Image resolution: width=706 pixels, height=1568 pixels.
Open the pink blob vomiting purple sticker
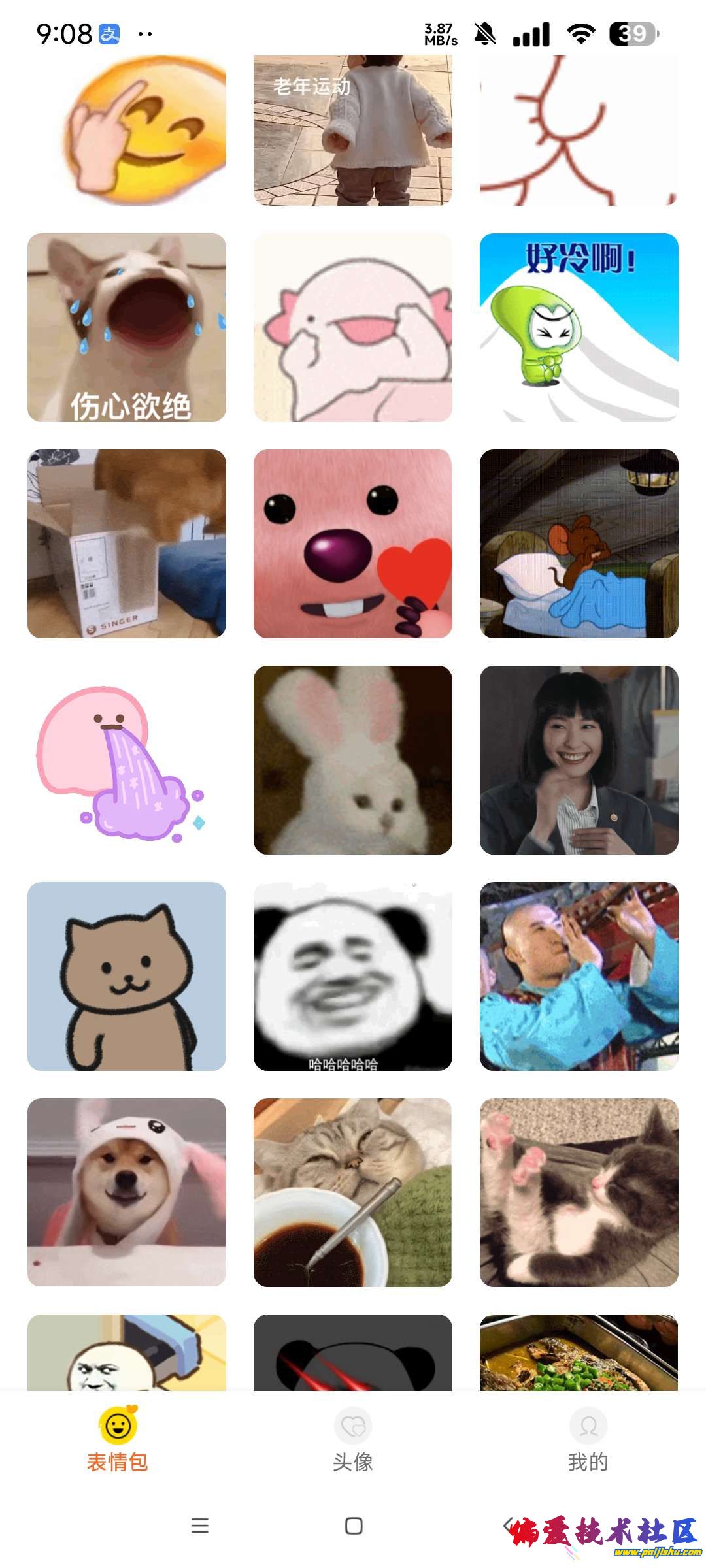pyautogui.click(x=127, y=760)
